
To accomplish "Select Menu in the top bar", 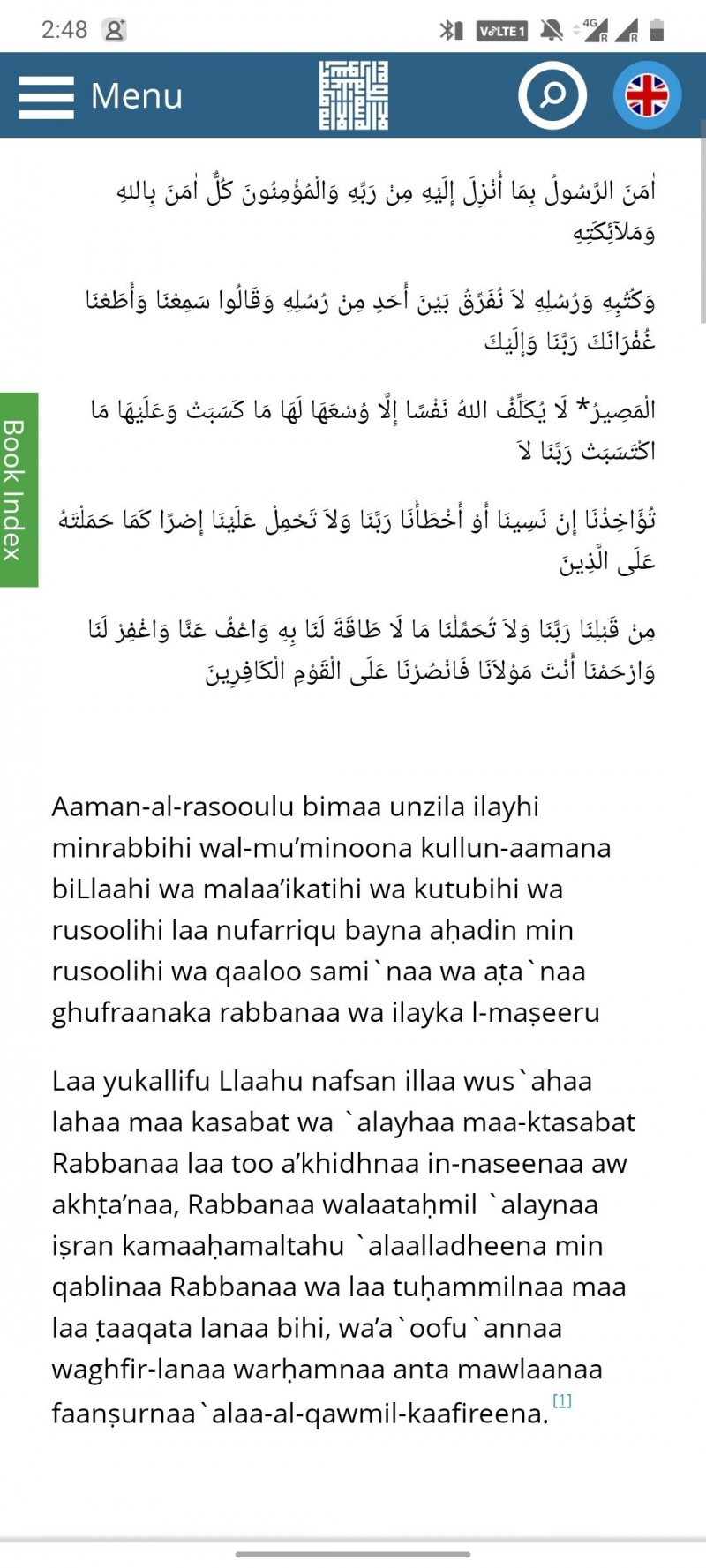I will (x=132, y=94).
